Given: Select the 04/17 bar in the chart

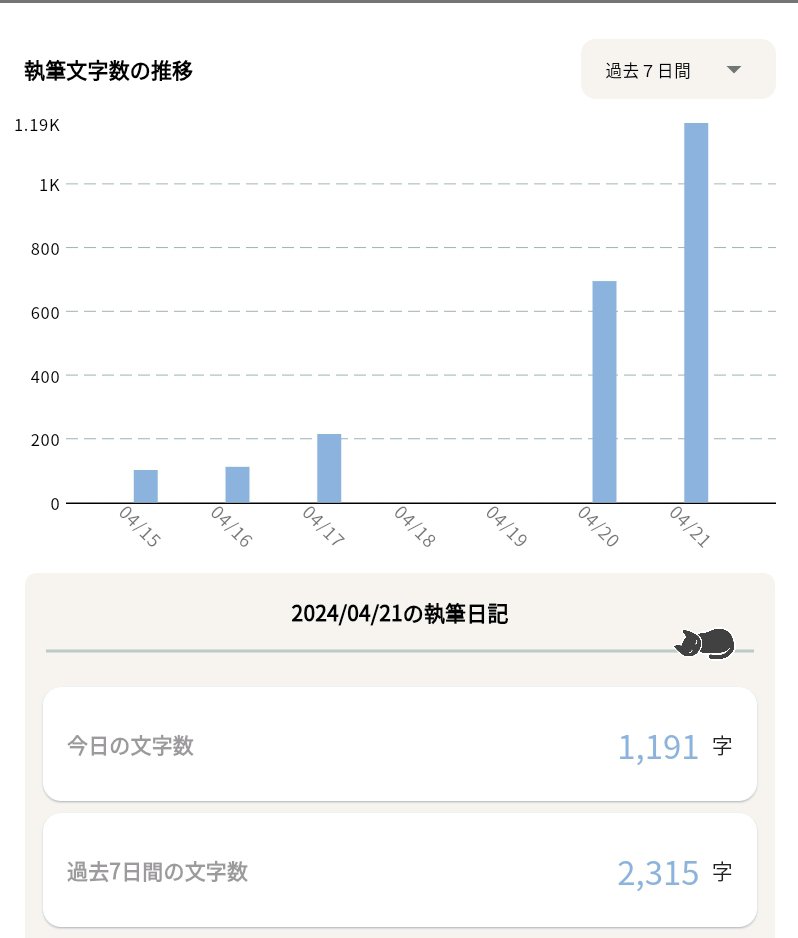Looking at the screenshot, I should pyautogui.click(x=329, y=468).
